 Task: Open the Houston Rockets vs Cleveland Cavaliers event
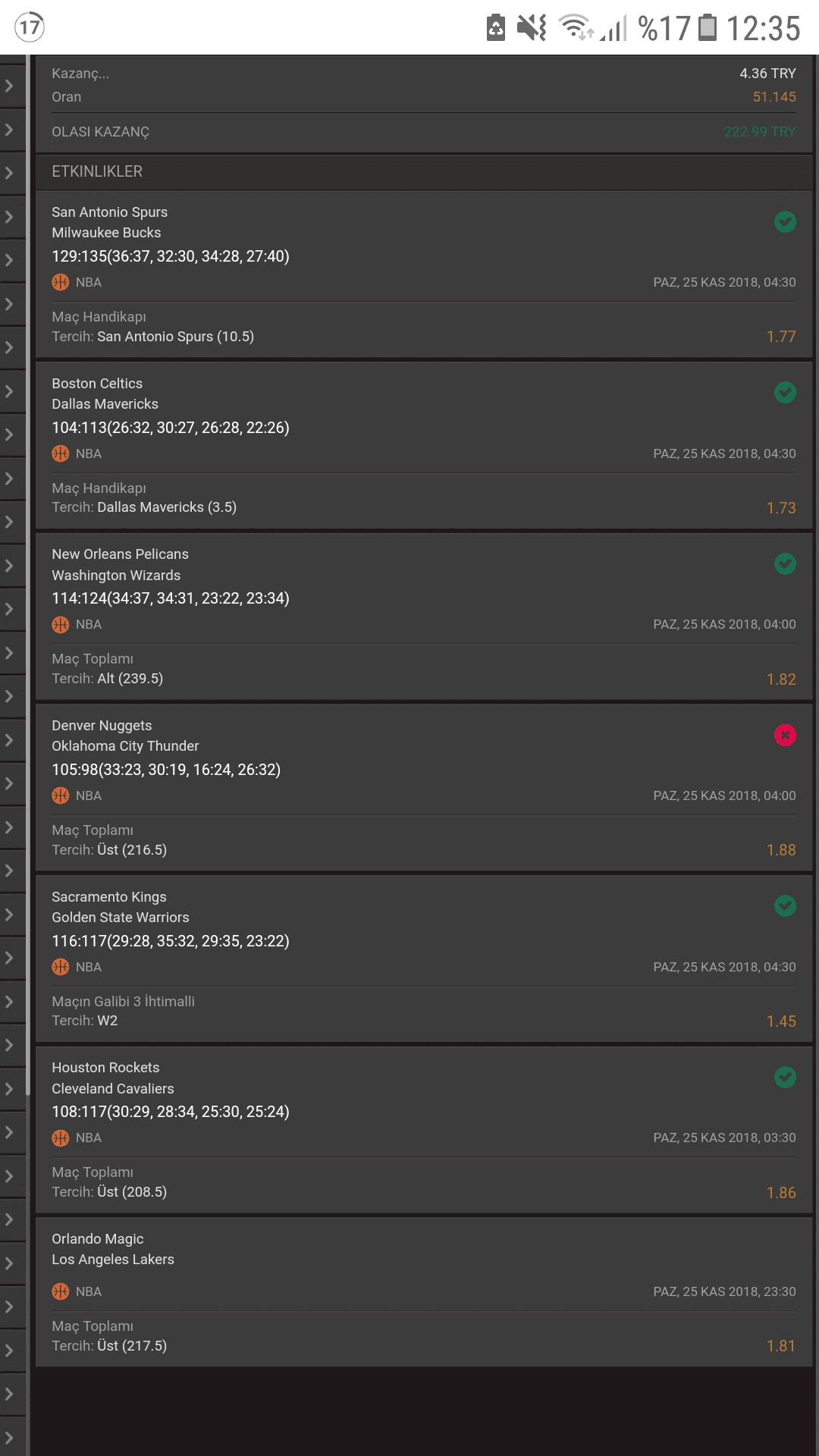click(424, 1130)
